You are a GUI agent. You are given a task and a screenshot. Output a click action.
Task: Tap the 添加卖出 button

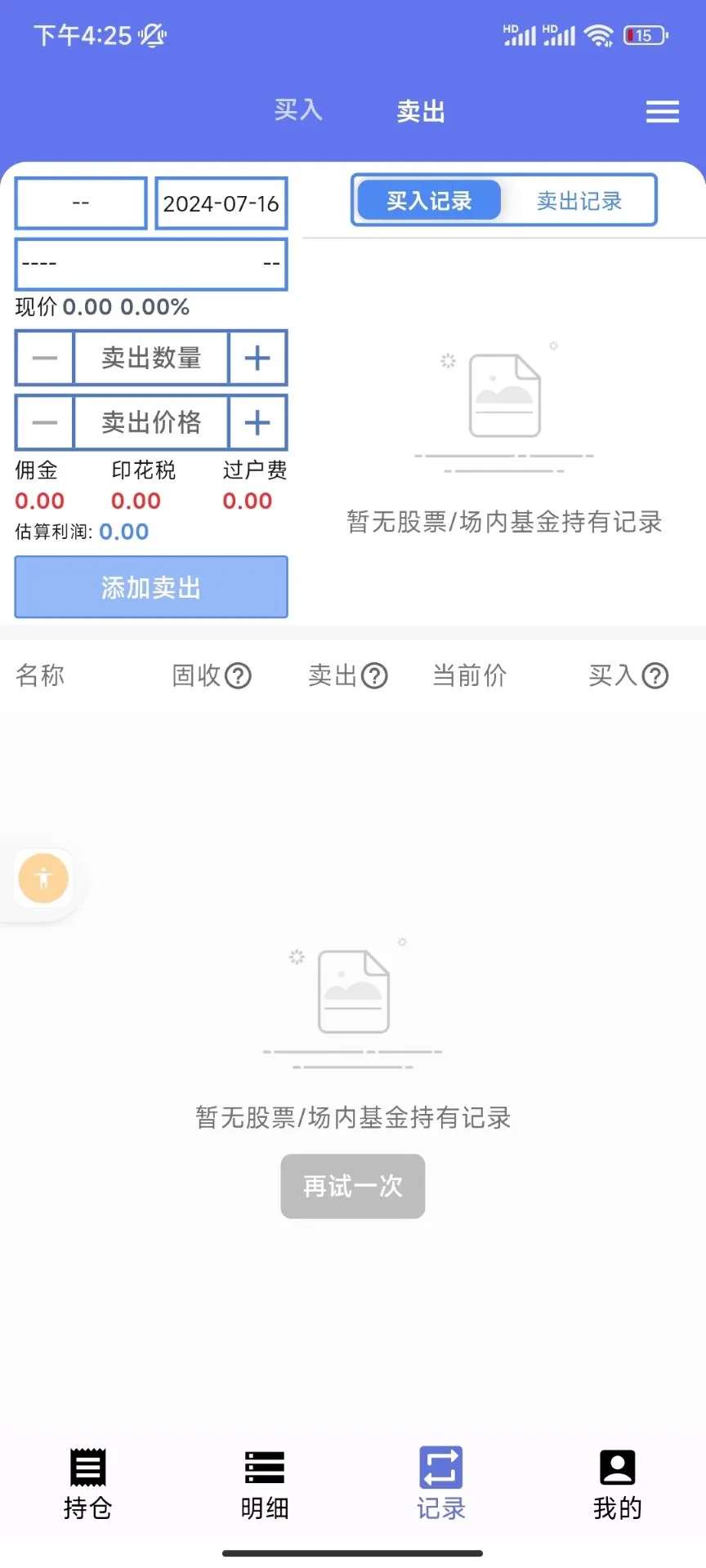pyautogui.click(x=151, y=587)
